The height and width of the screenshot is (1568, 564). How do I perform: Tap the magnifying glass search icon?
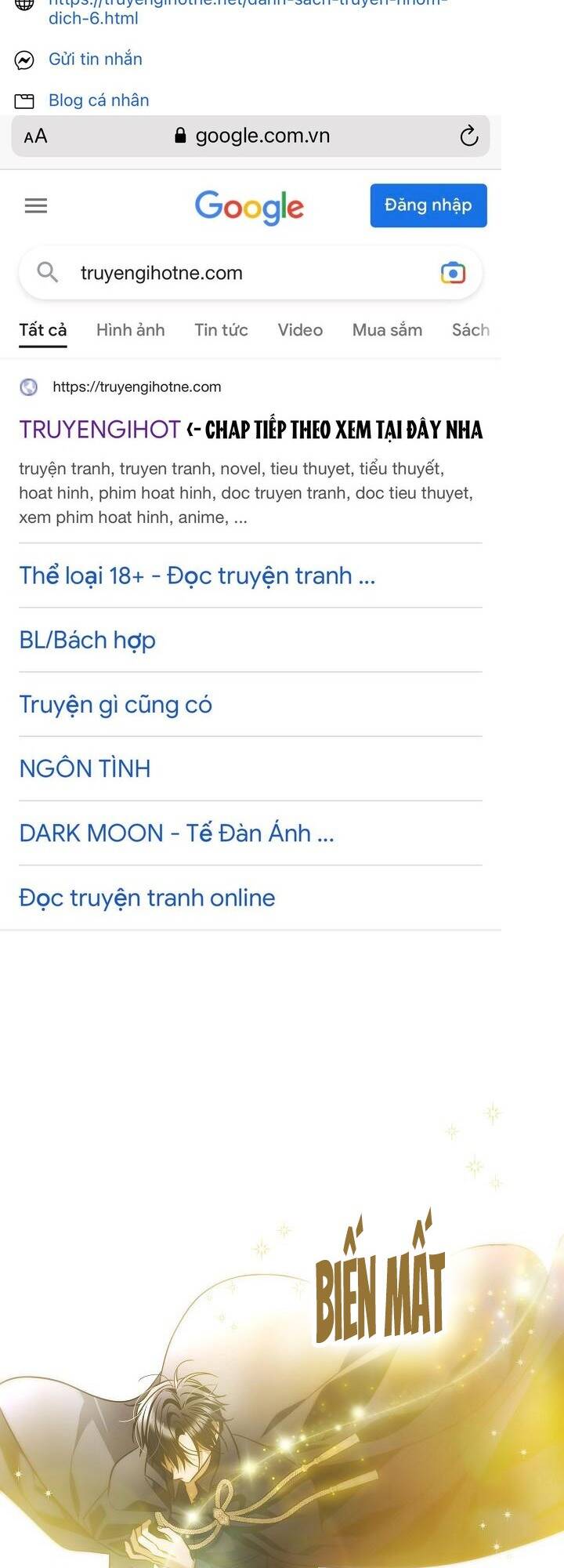47,273
